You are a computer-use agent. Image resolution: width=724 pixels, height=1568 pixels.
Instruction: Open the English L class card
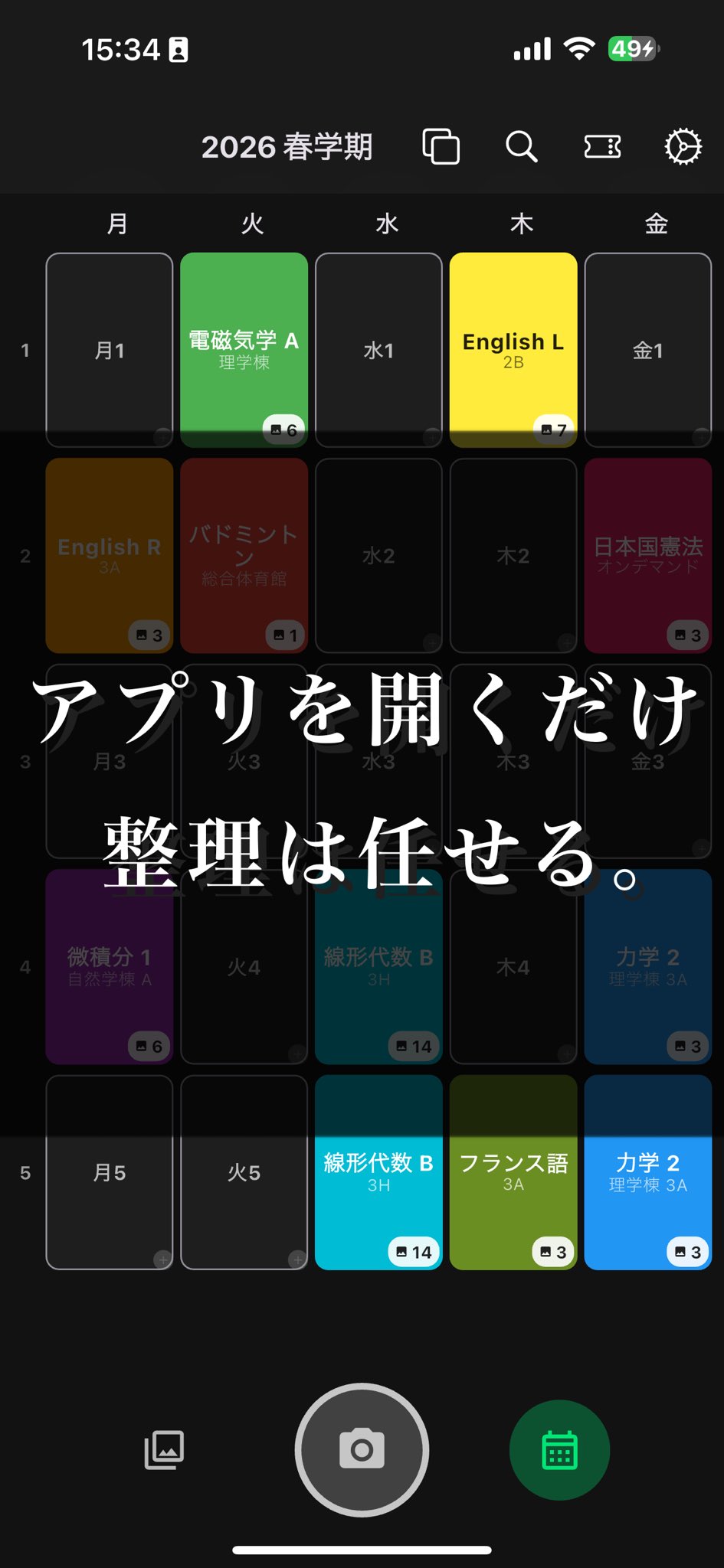click(x=513, y=349)
